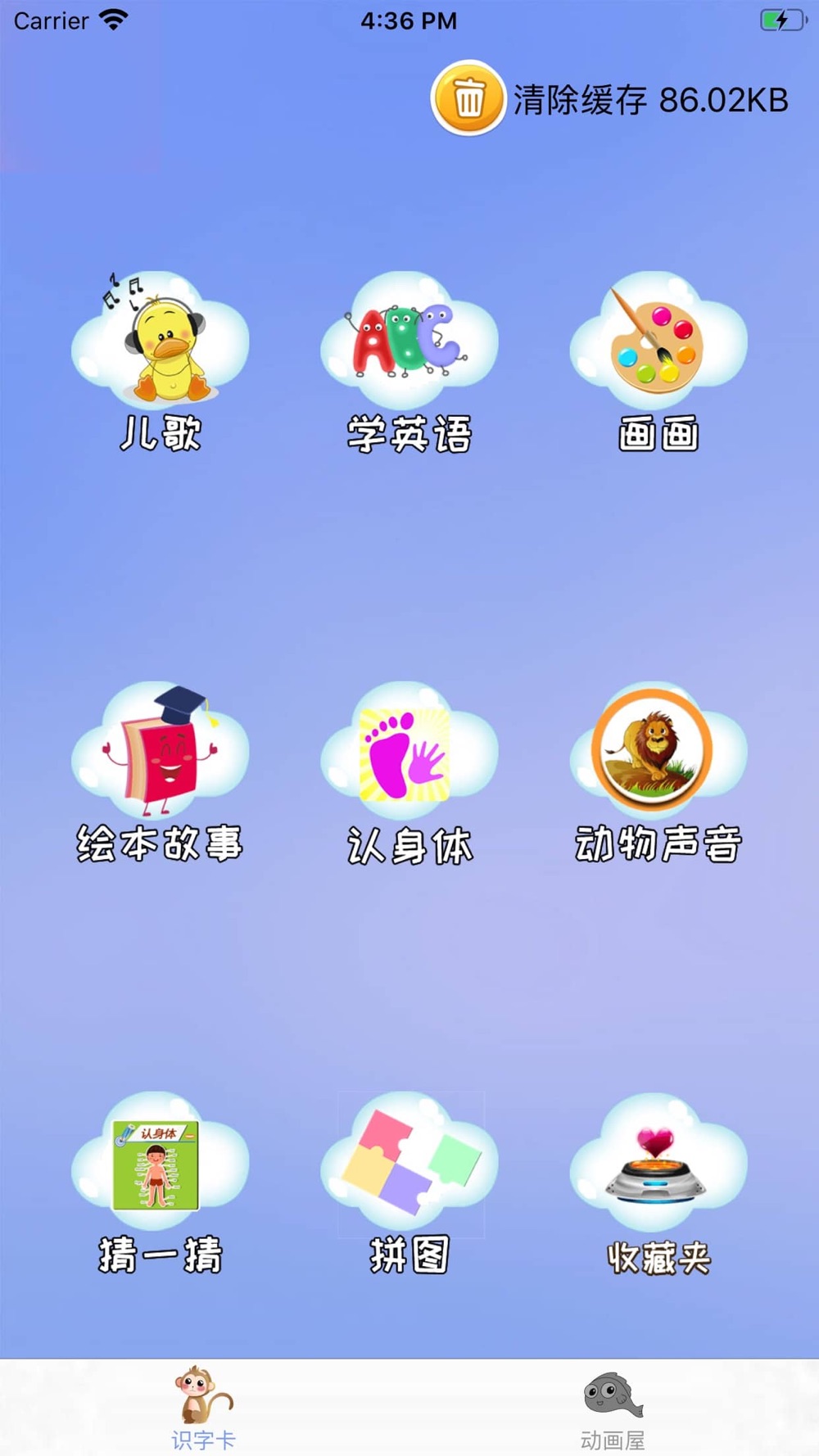The width and height of the screenshot is (819, 1456).
Task: Switch to the 动画屋 tab
Action: click(613, 1409)
